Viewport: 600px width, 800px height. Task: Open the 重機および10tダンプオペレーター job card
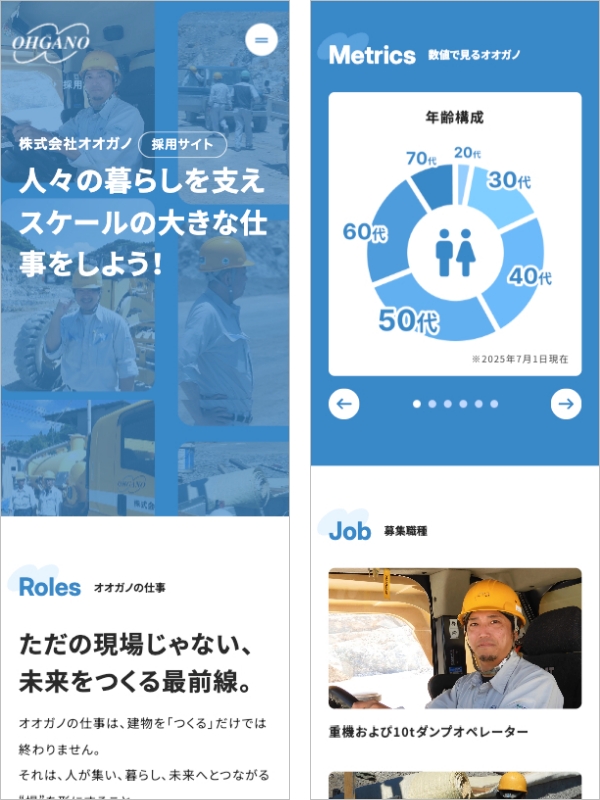(x=455, y=640)
